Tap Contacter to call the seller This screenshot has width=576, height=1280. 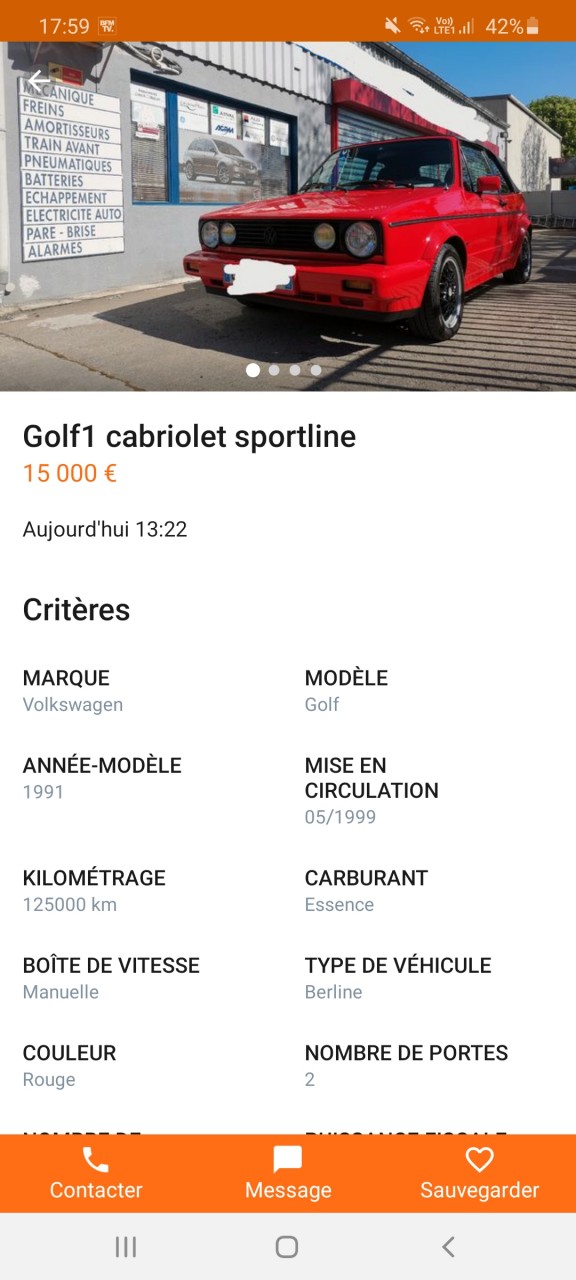96,1173
